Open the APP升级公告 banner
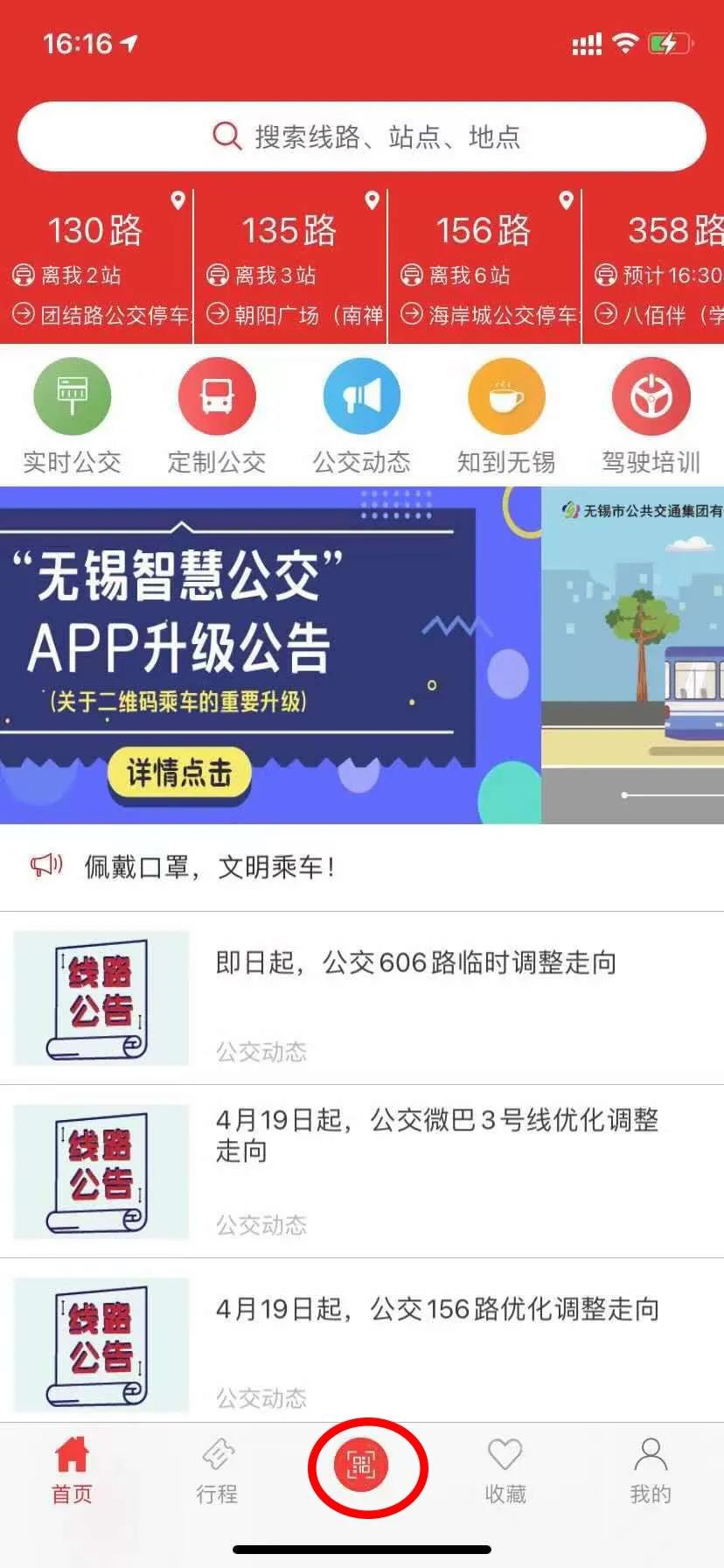 [x=262, y=654]
